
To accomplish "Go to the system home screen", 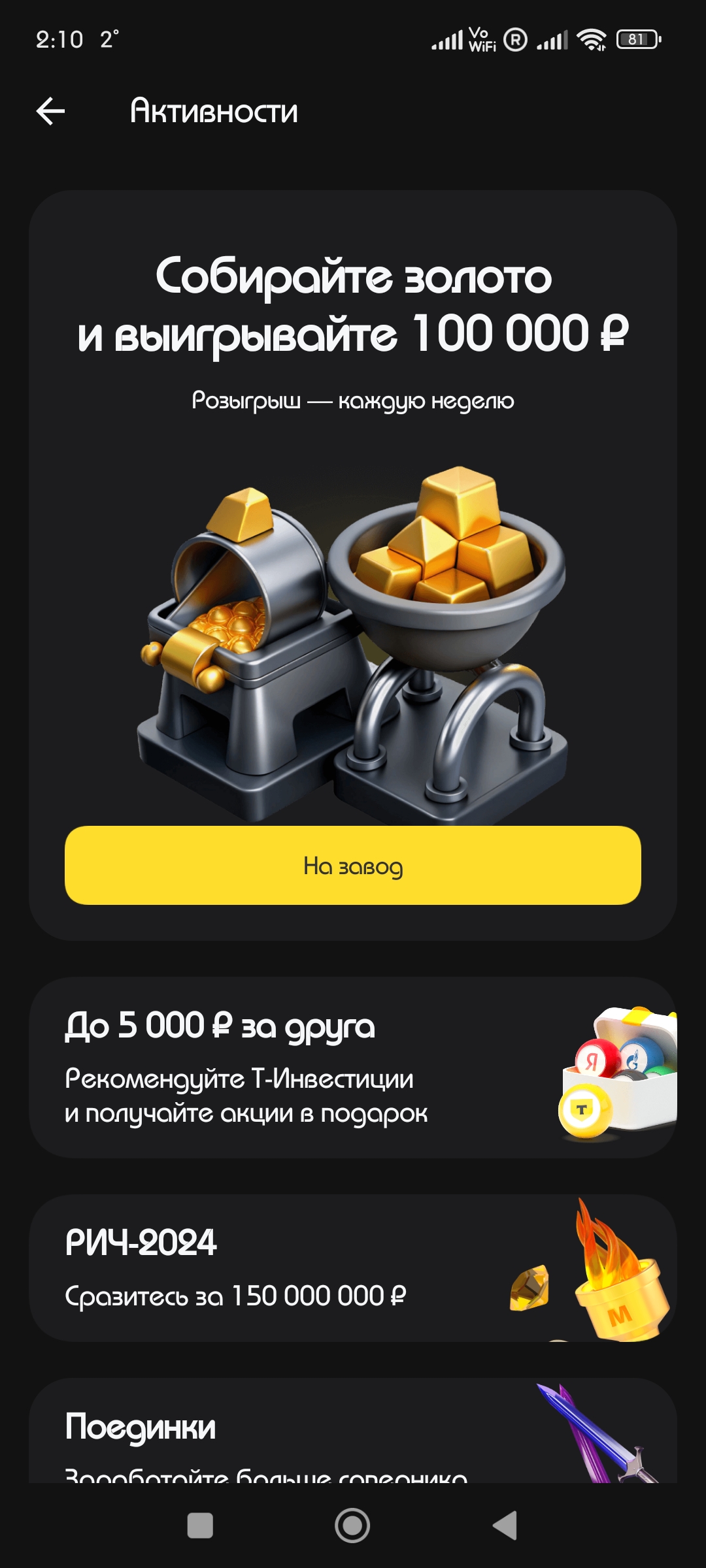I will click(352, 1526).
